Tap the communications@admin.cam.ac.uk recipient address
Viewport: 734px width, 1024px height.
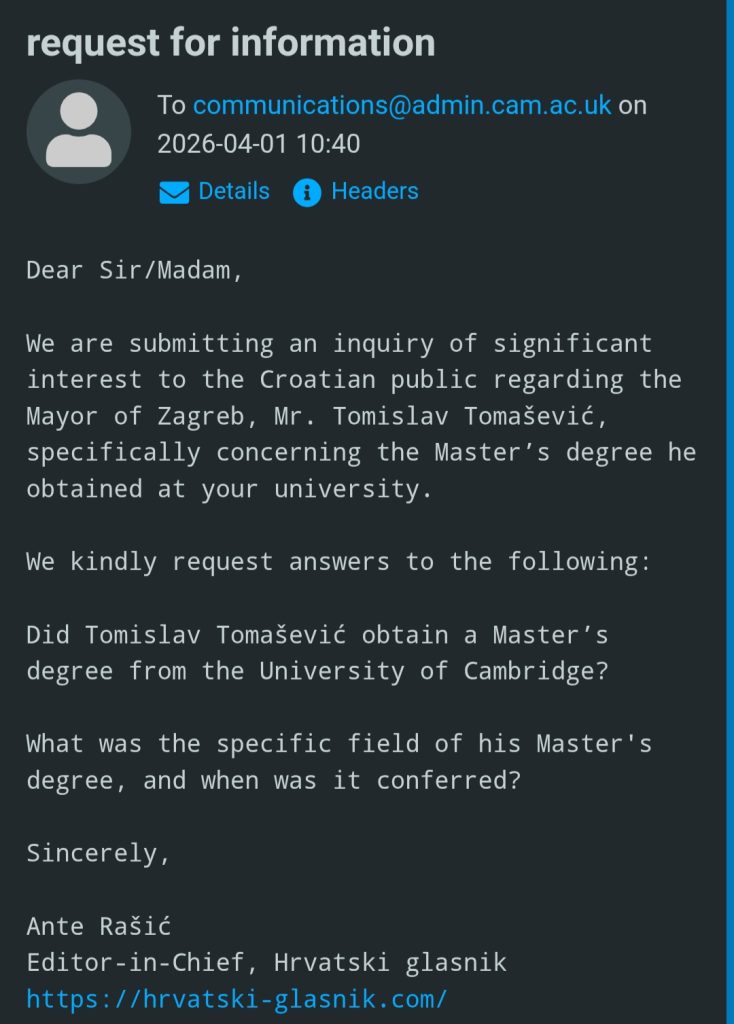point(402,106)
